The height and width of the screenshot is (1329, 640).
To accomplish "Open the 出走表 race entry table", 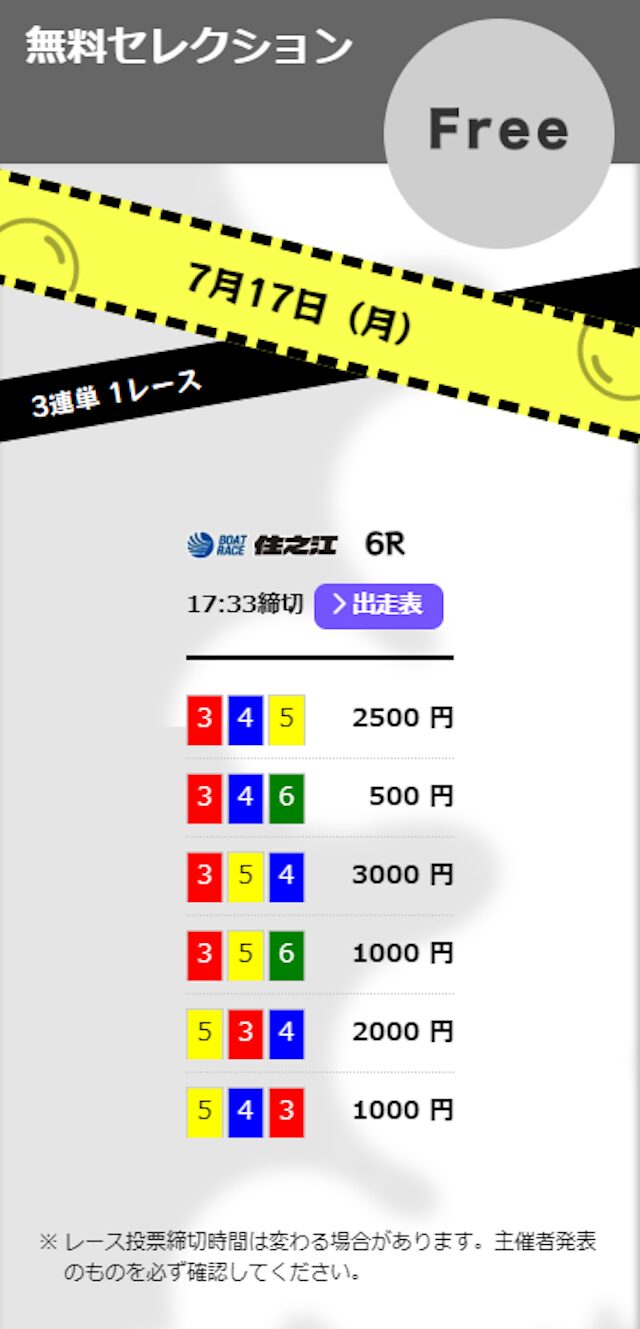I will 378,606.
